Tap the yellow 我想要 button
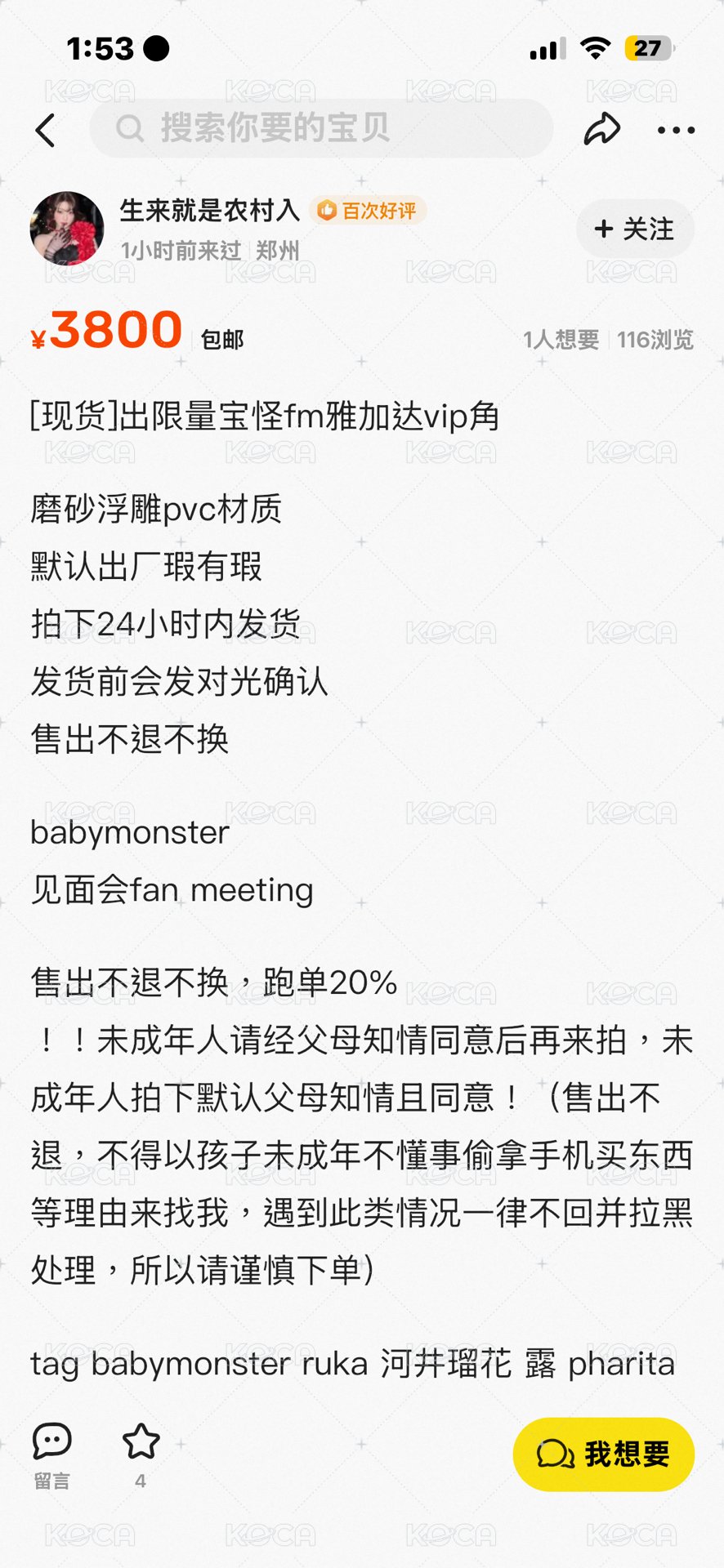The width and height of the screenshot is (724, 1568). pyautogui.click(x=604, y=1454)
